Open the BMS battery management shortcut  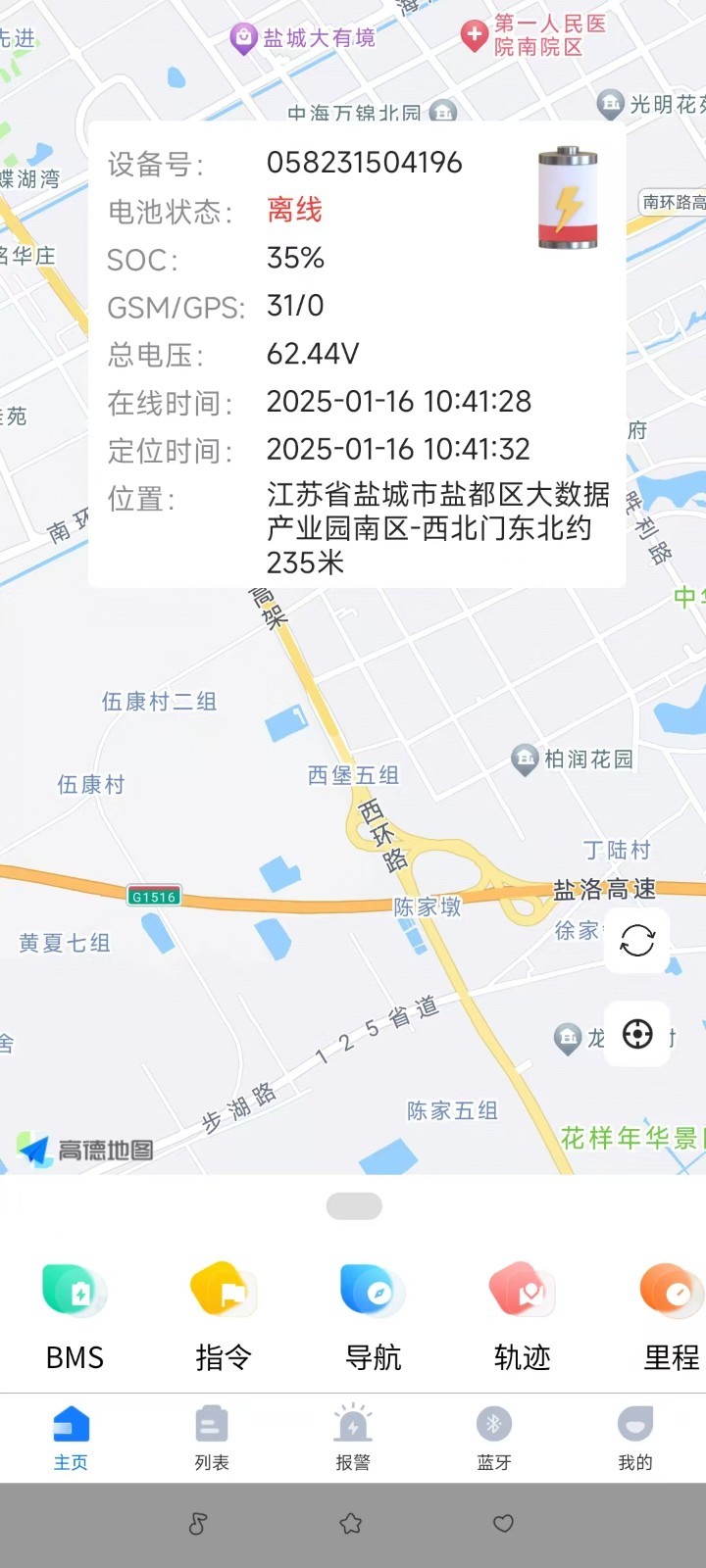[x=75, y=1315]
